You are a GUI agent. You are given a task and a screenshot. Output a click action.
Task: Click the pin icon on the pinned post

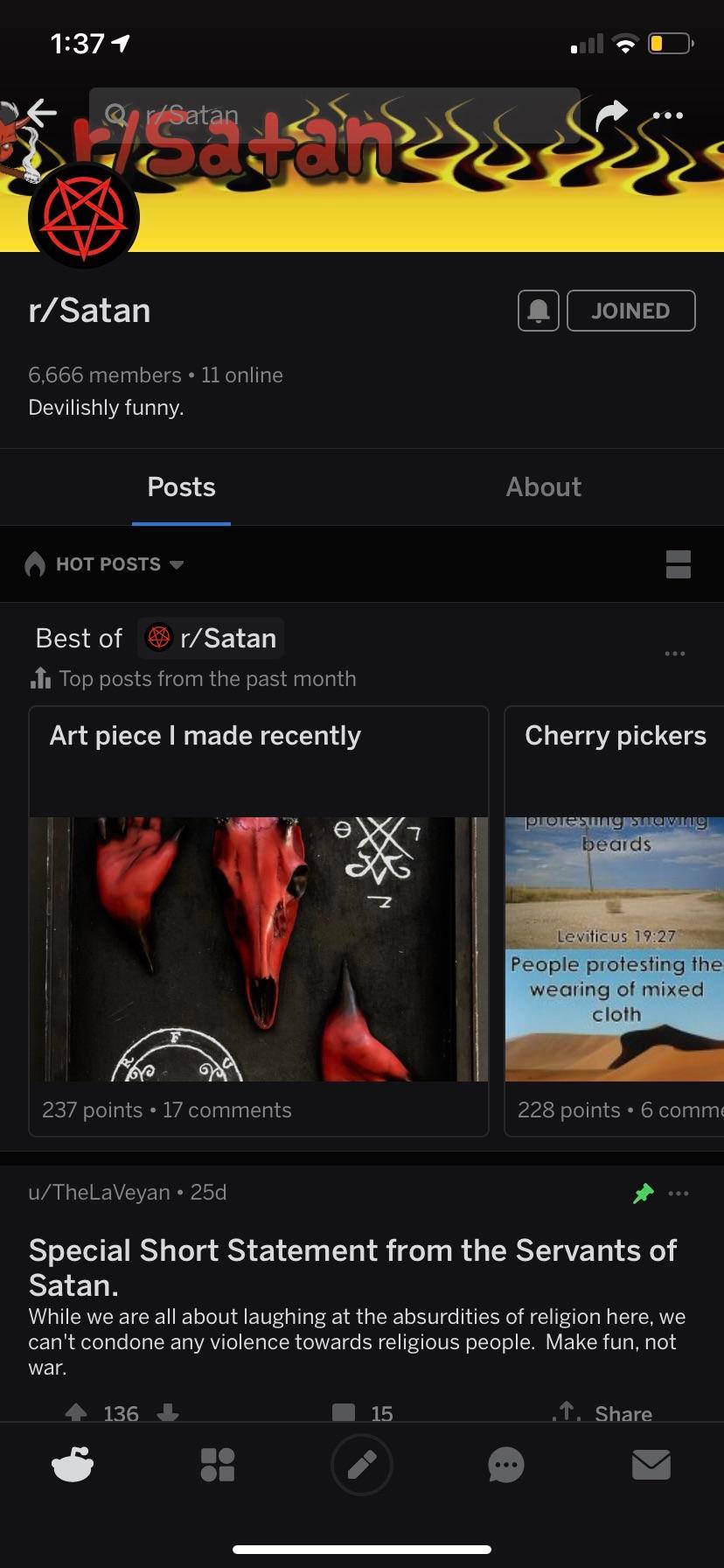point(644,1193)
